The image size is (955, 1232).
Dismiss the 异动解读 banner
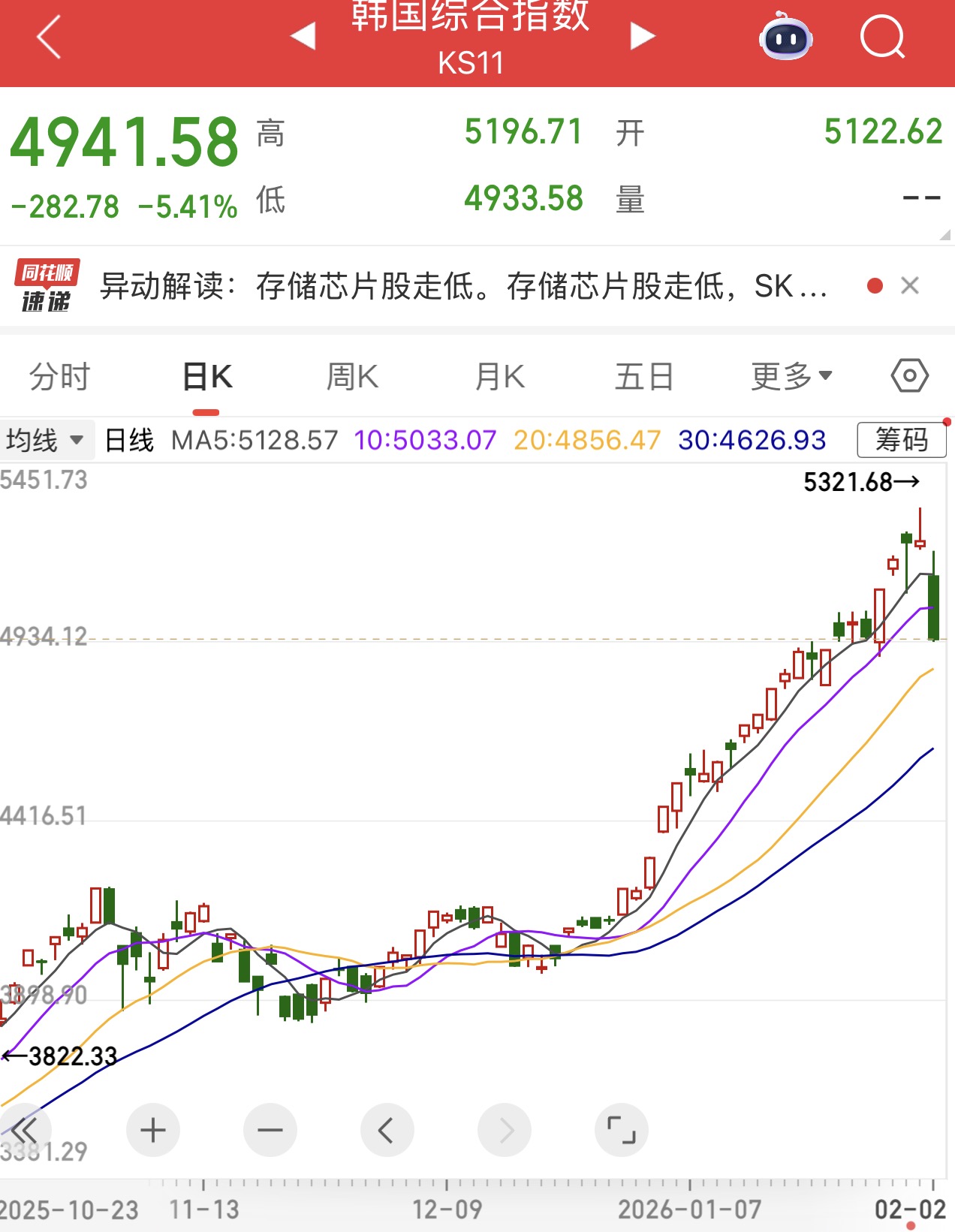[x=910, y=285]
